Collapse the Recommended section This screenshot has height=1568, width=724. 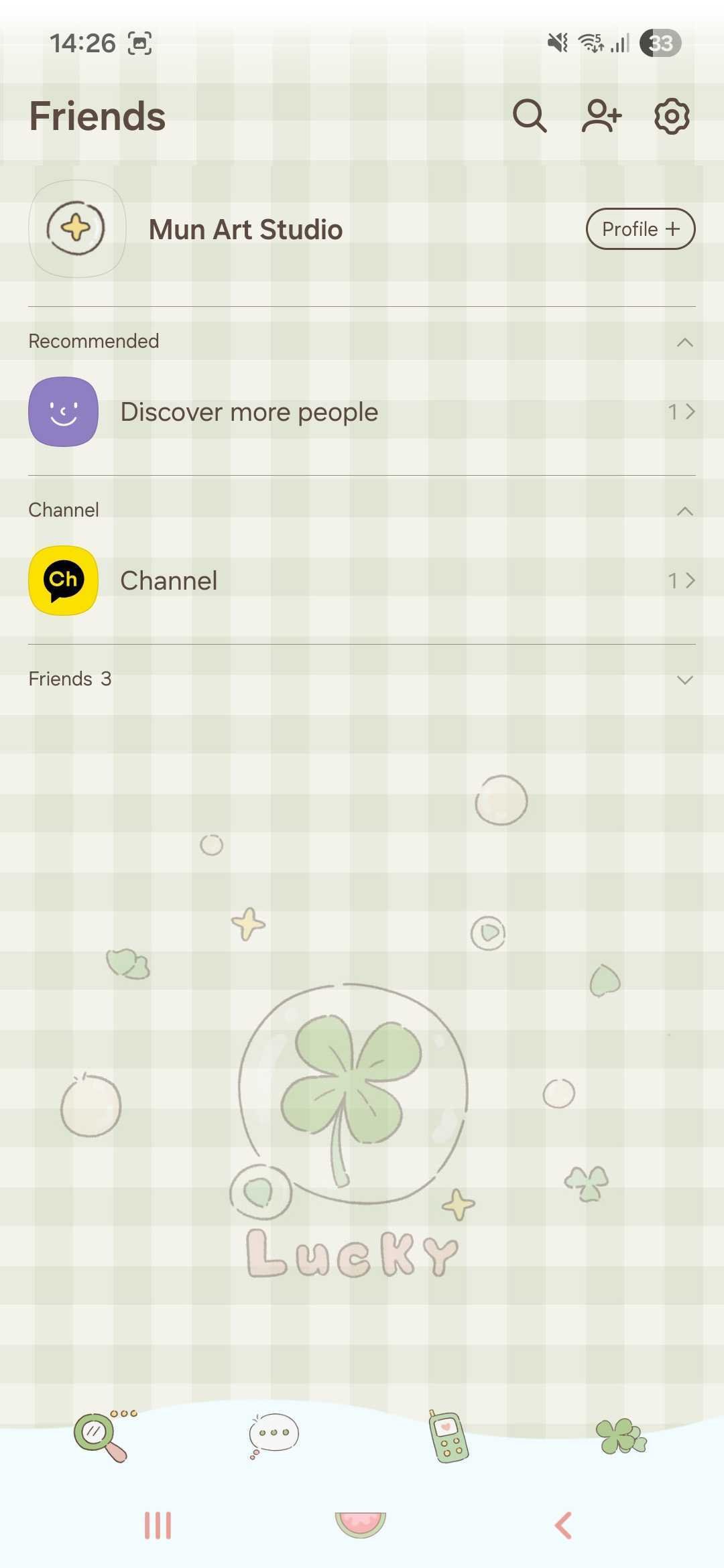coord(684,342)
